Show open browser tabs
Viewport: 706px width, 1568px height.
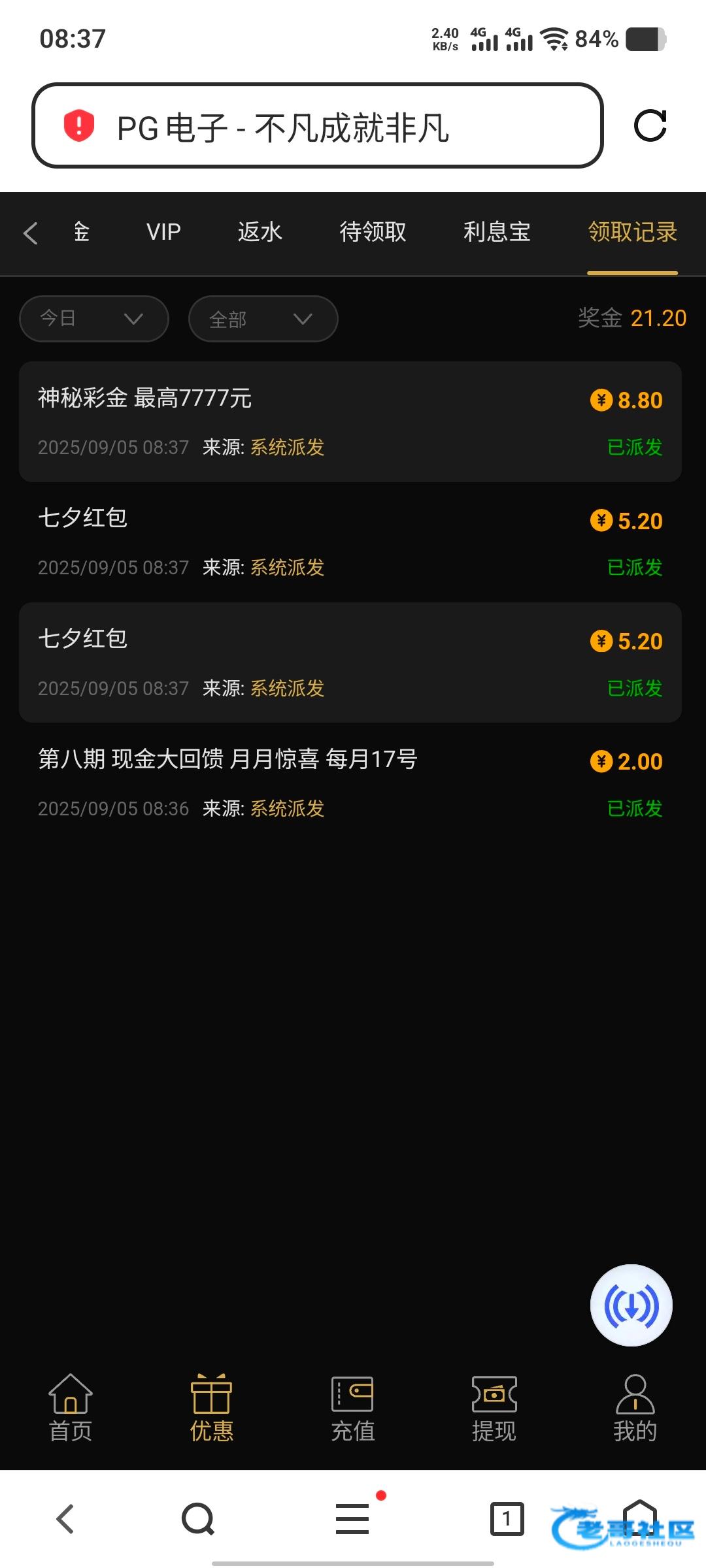[x=507, y=1518]
